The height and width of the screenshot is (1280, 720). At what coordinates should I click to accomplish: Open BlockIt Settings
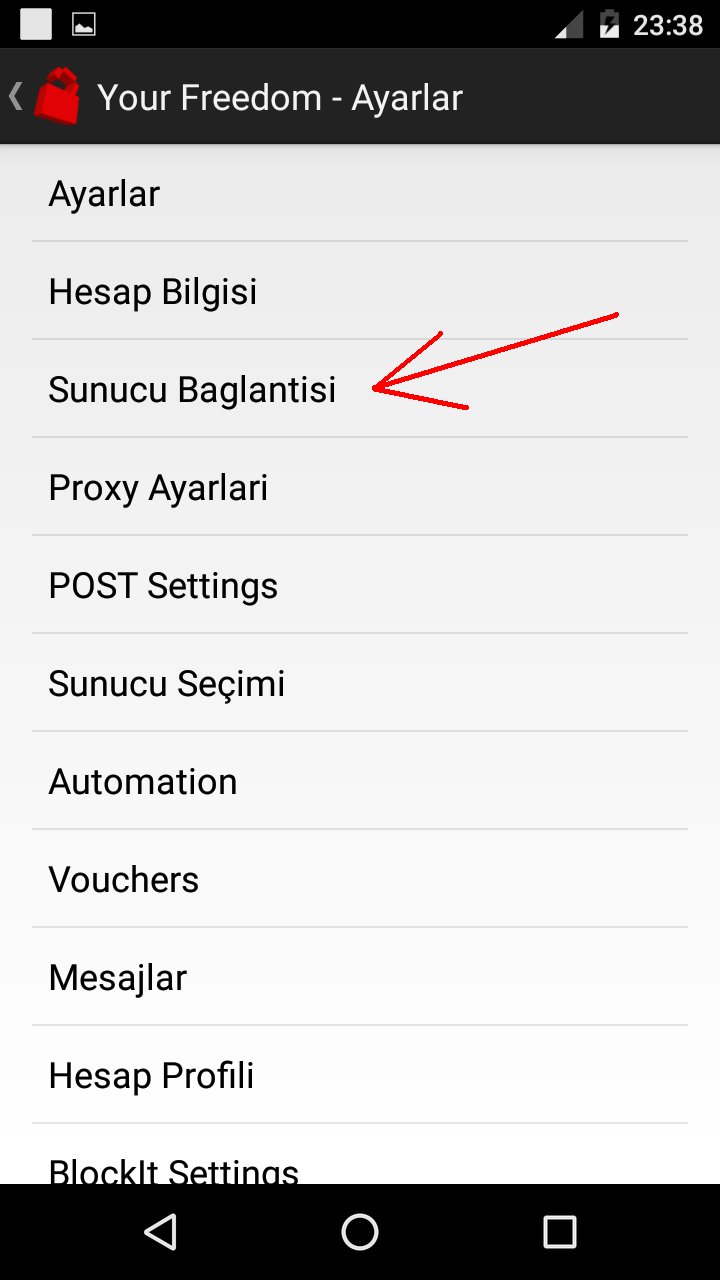click(x=360, y=1155)
